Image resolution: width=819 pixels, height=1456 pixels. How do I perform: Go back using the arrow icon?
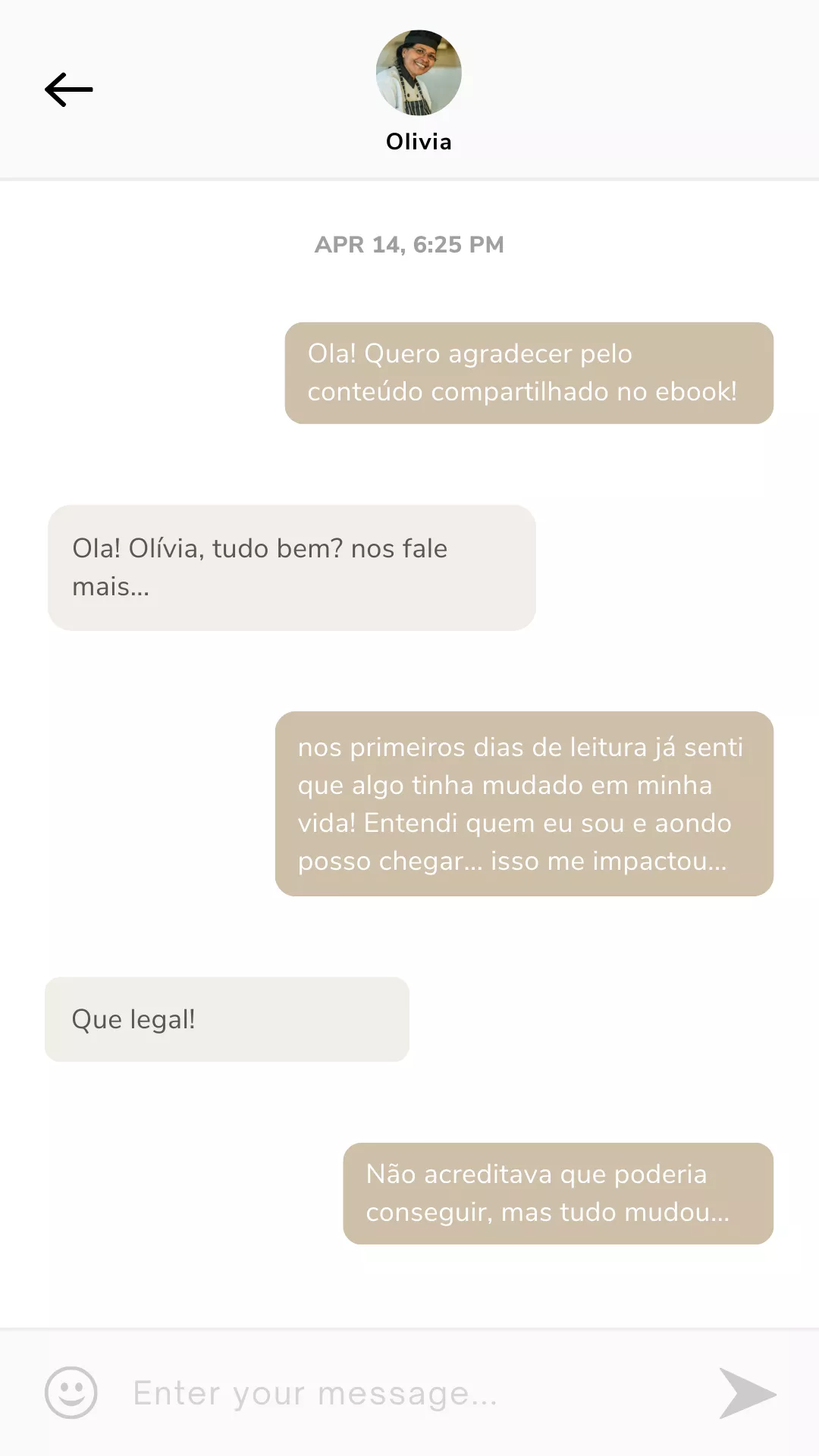[69, 89]
